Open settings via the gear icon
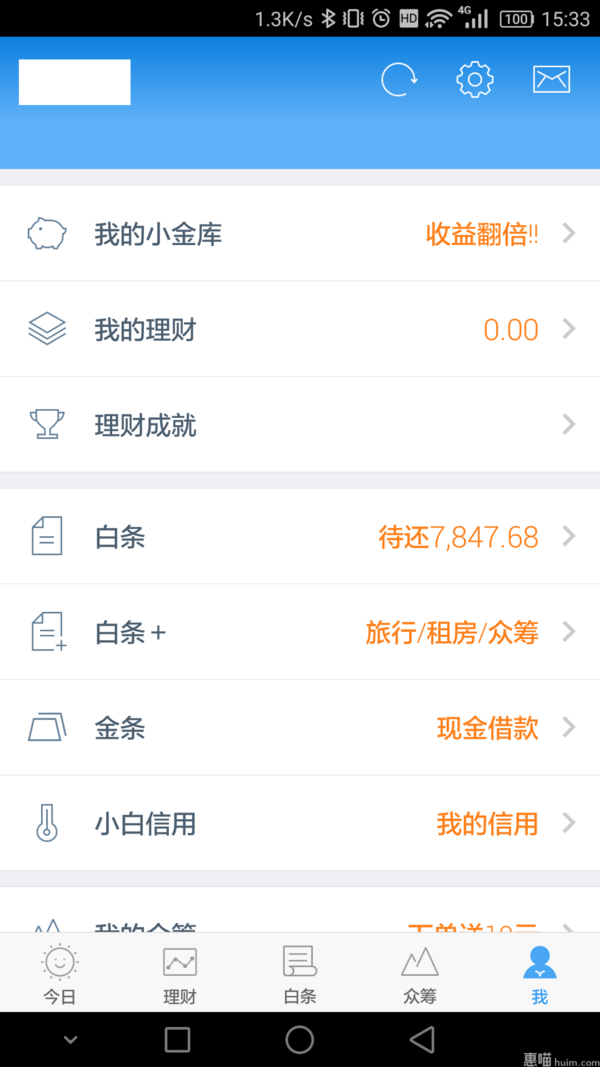The width and height of the screenshot is (600, 1067). pos(475,80)
